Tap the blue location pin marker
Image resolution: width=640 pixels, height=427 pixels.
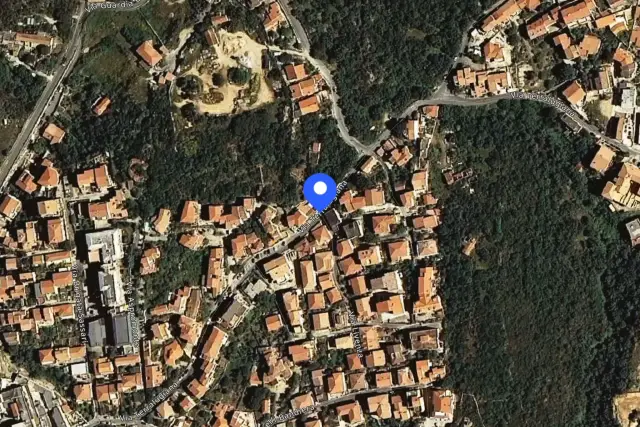click(x=320, y=190)
